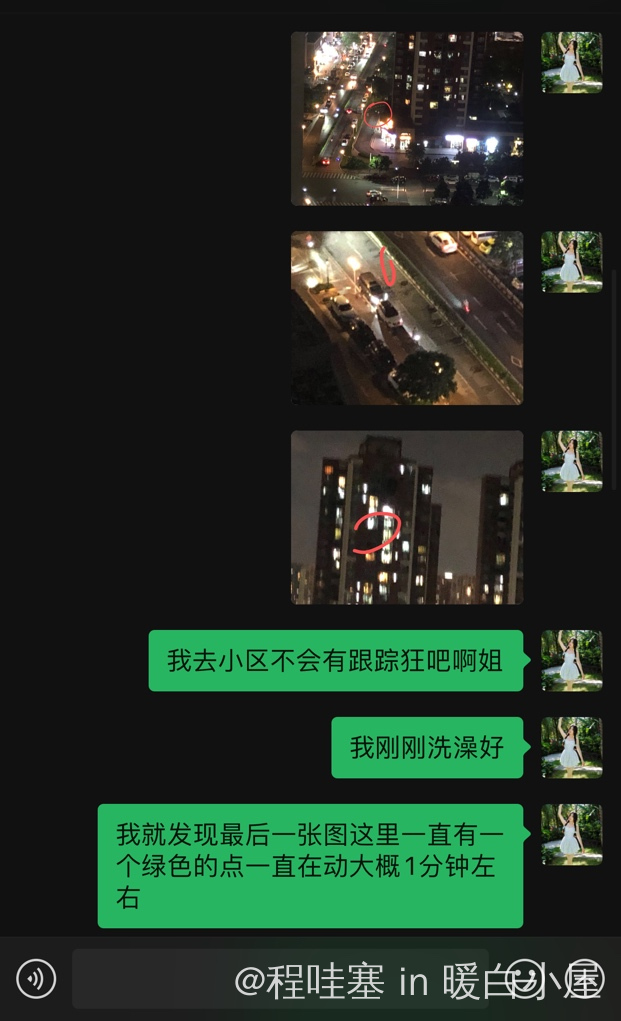Screen dimensions: 621x1021
Task: Open the emoji sticker panel
Action: tap(525, 979)
